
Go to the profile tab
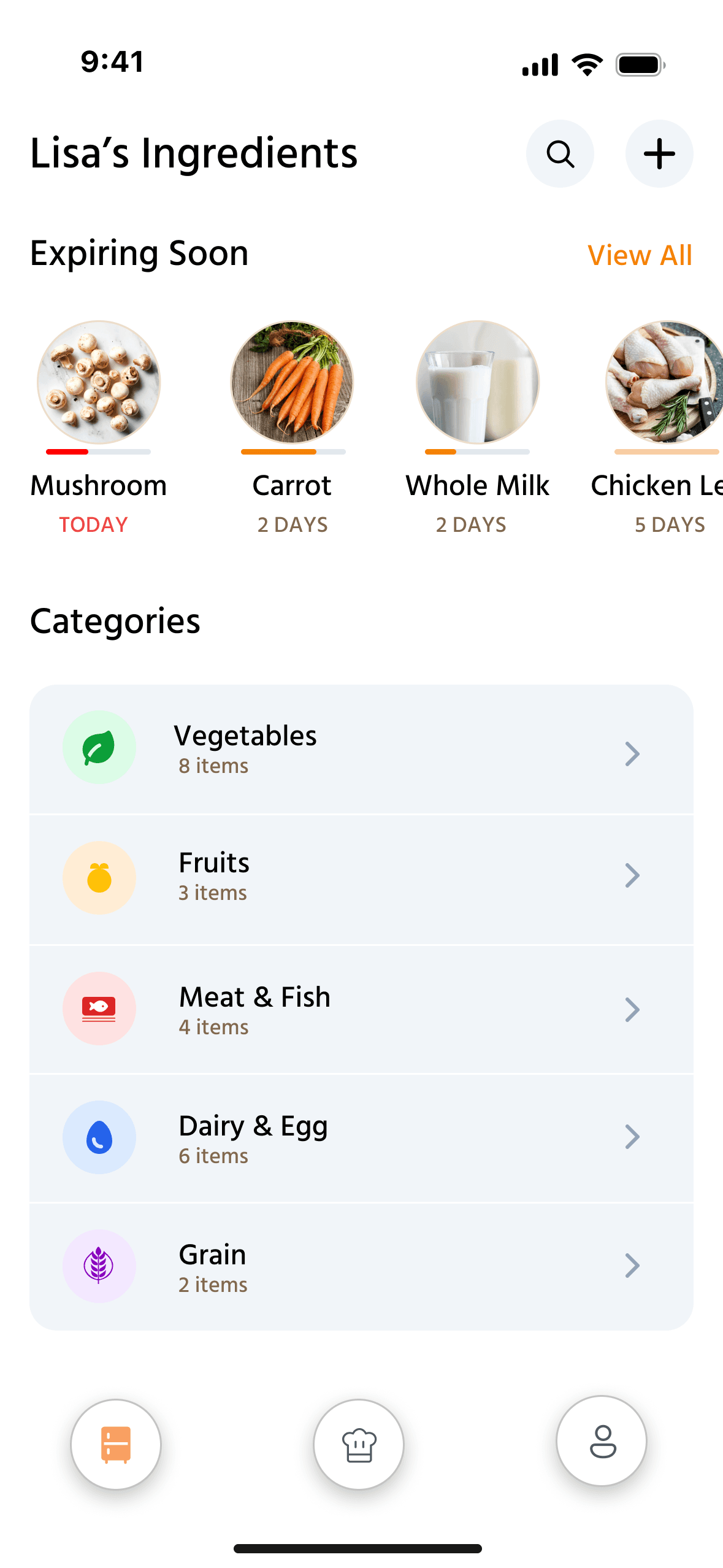point(602,1441)
